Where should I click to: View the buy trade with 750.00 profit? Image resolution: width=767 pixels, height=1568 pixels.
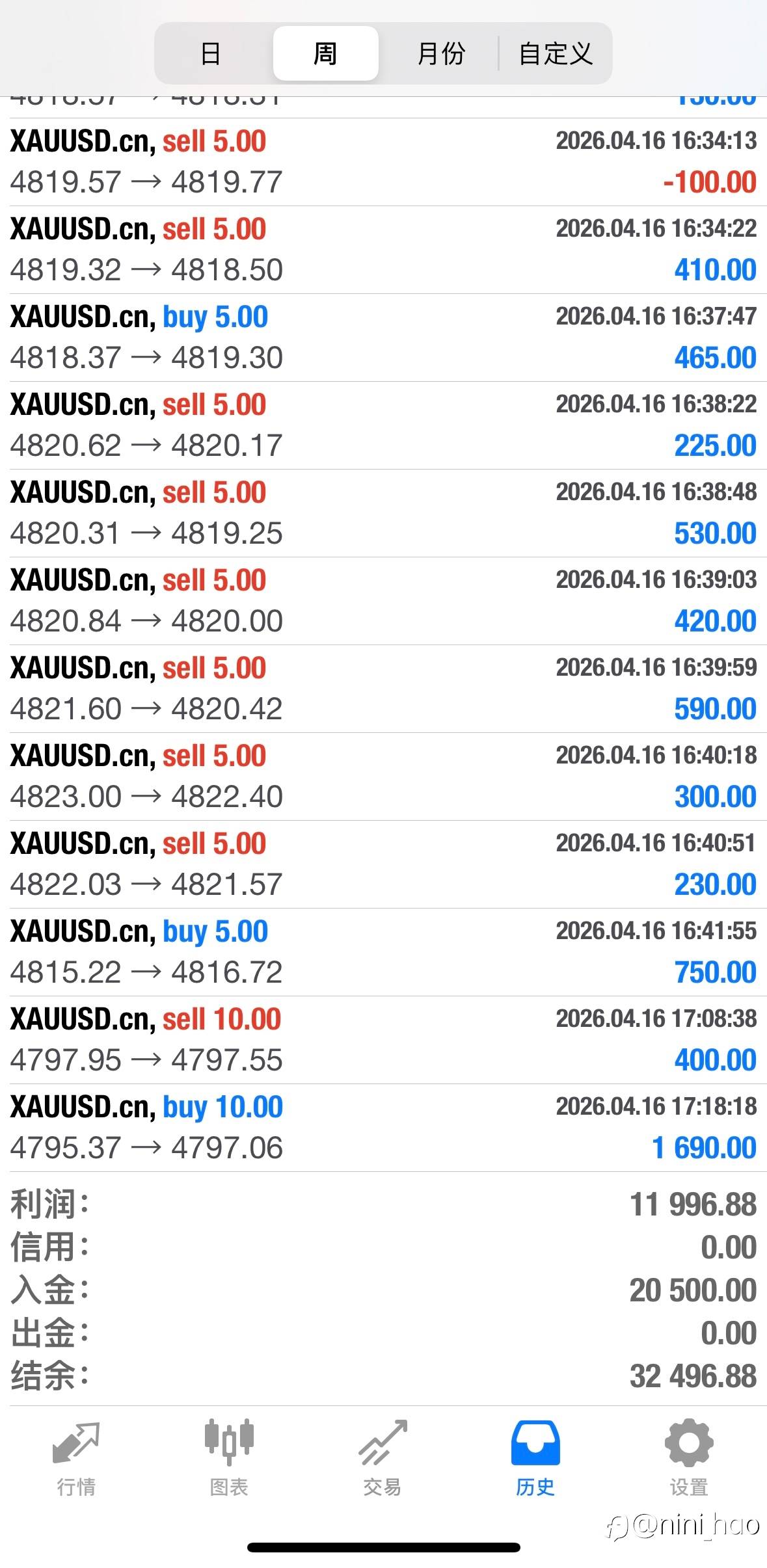[x=383, y=952]
